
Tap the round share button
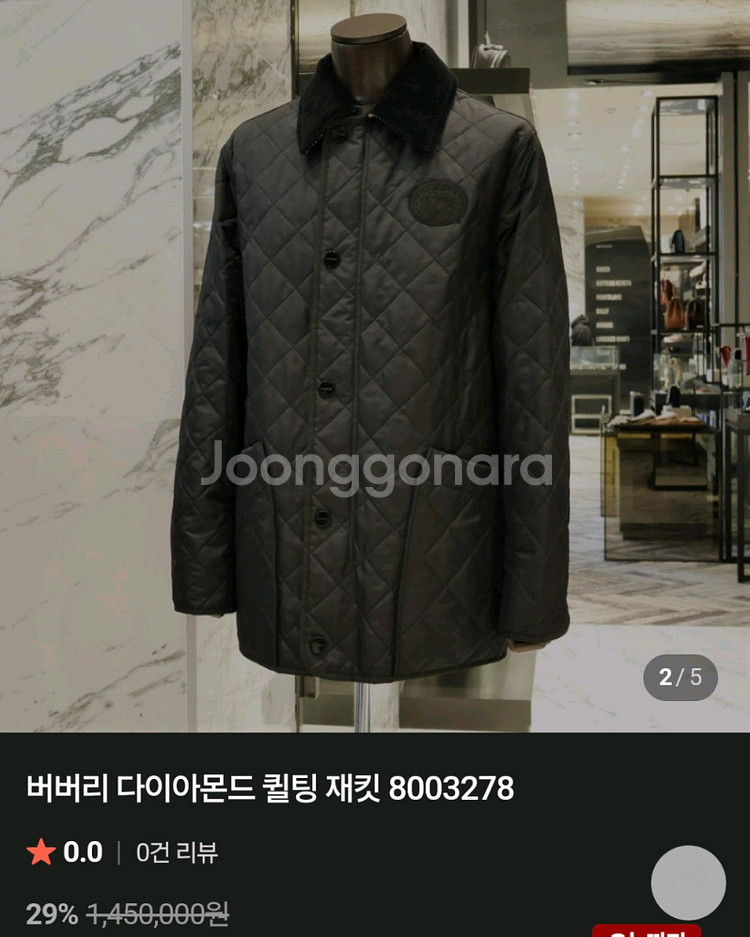pos(688,883)
